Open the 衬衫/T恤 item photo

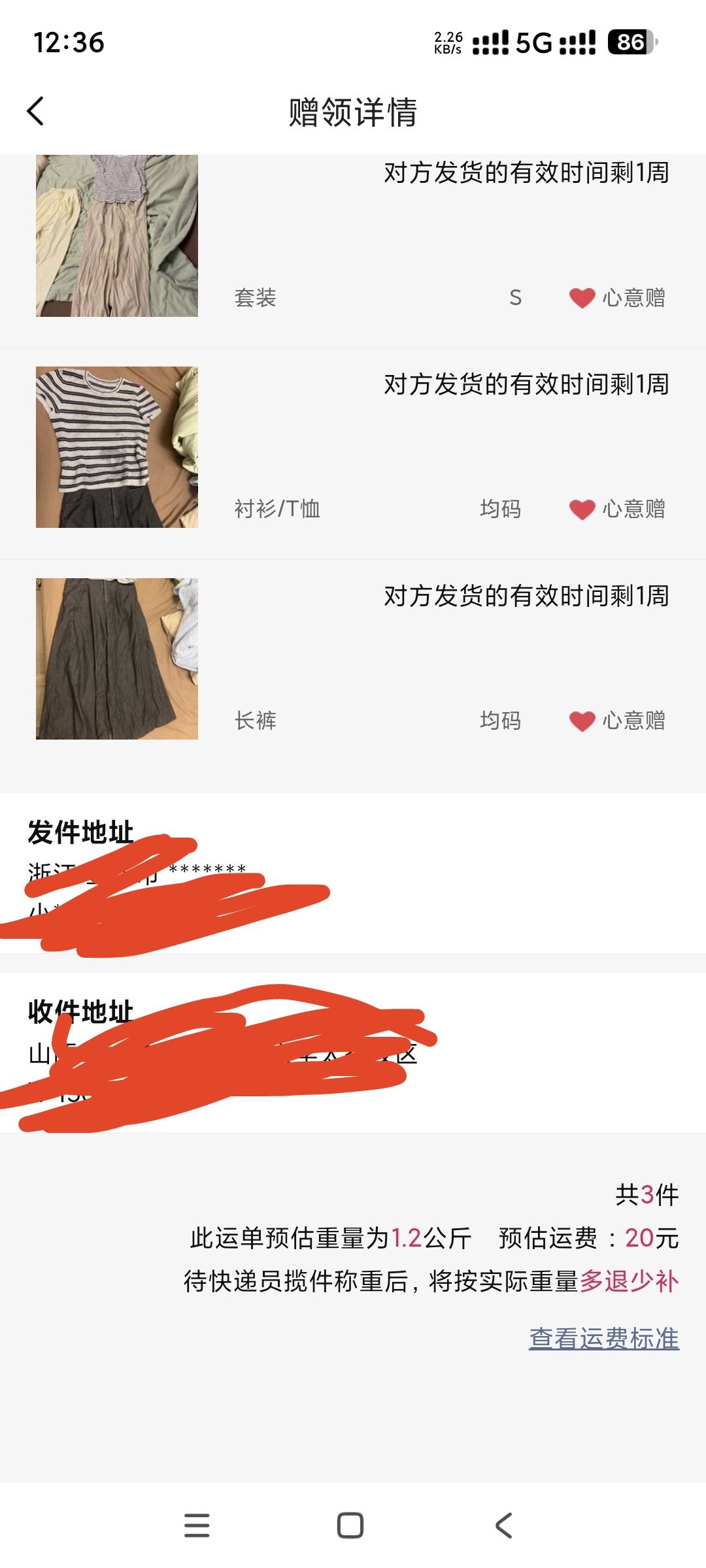point(117,447)
